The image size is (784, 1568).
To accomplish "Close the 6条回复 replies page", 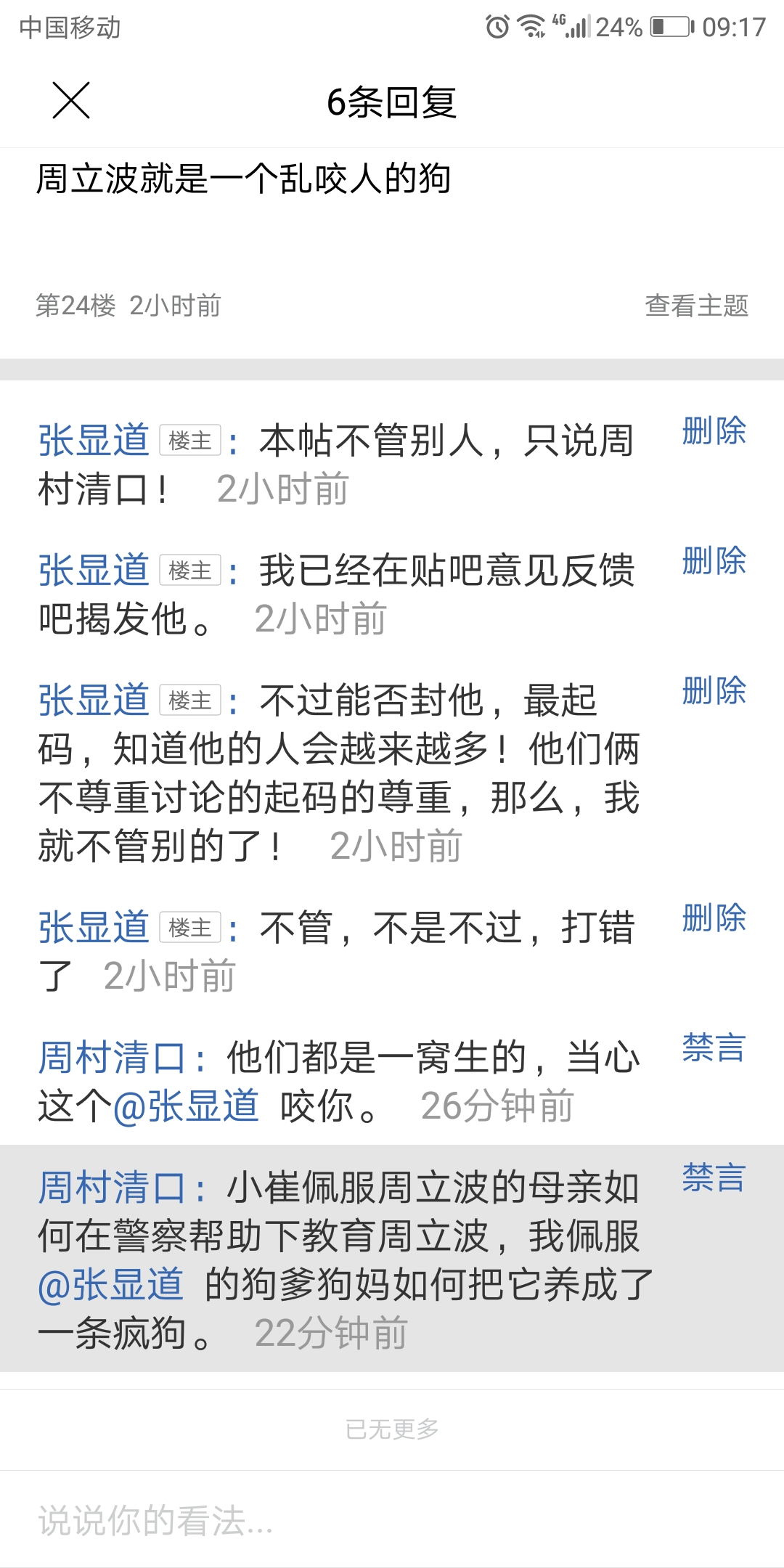I will click(x=71, y=100).
